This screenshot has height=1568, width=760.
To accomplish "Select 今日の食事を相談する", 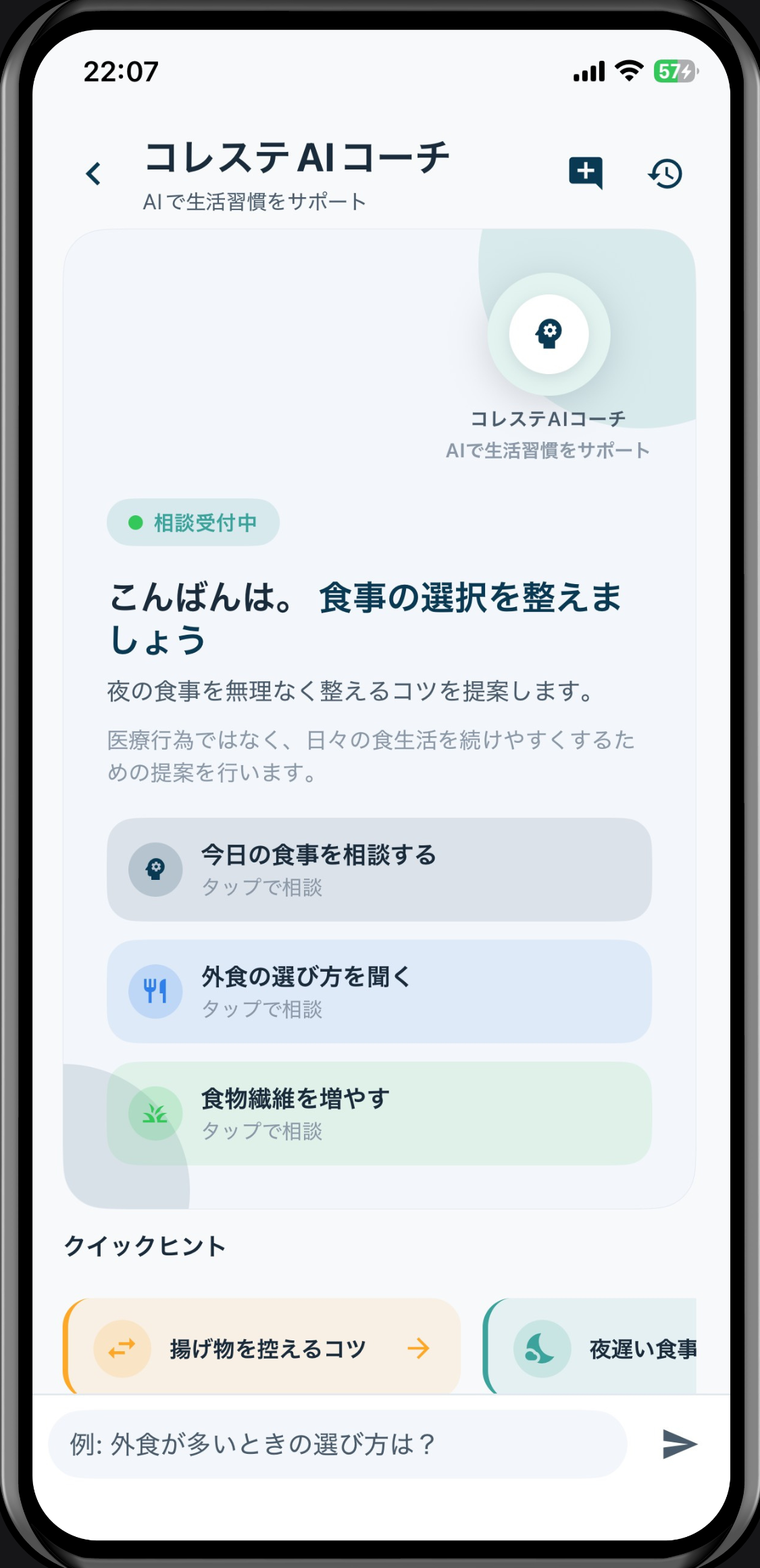I will (379, 869).
